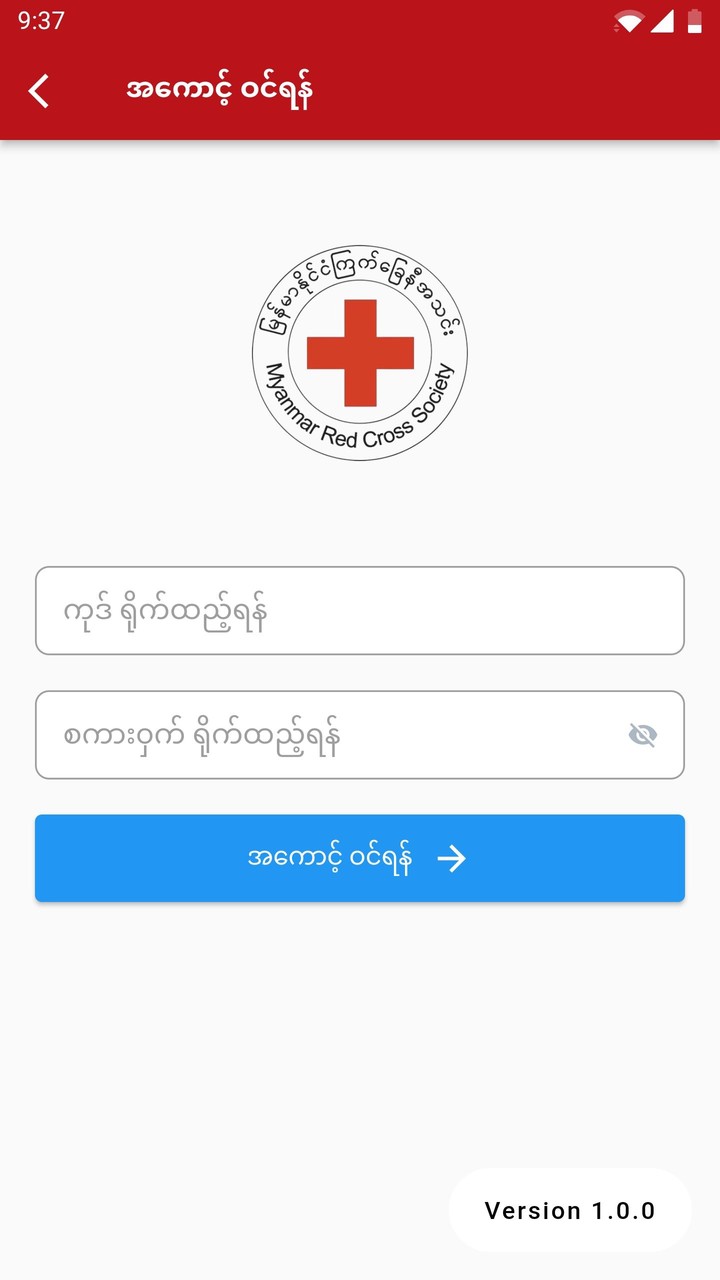Click the clock showing 9:37
Viewport: 720px width, 1280px height.
click(x=40, y=19)
